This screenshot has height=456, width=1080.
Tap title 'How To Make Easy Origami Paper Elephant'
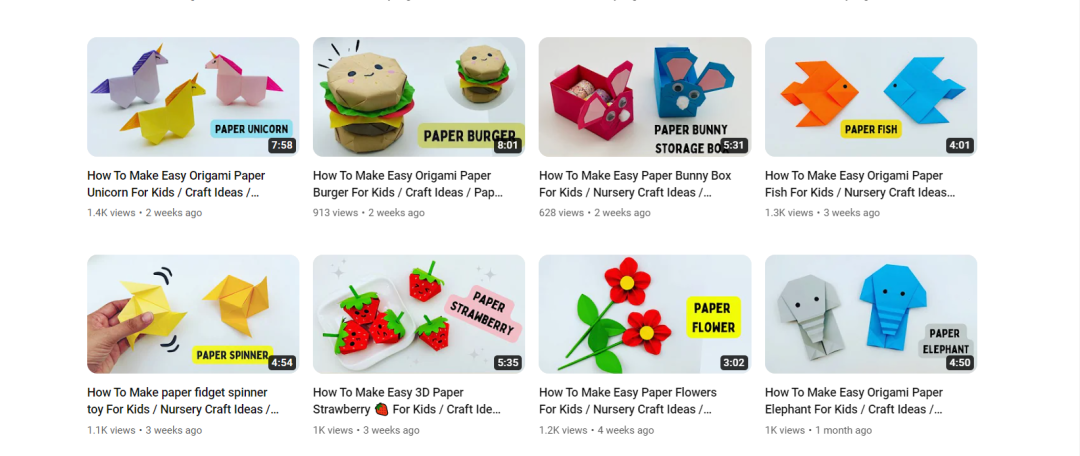click(x=853, y=401)
